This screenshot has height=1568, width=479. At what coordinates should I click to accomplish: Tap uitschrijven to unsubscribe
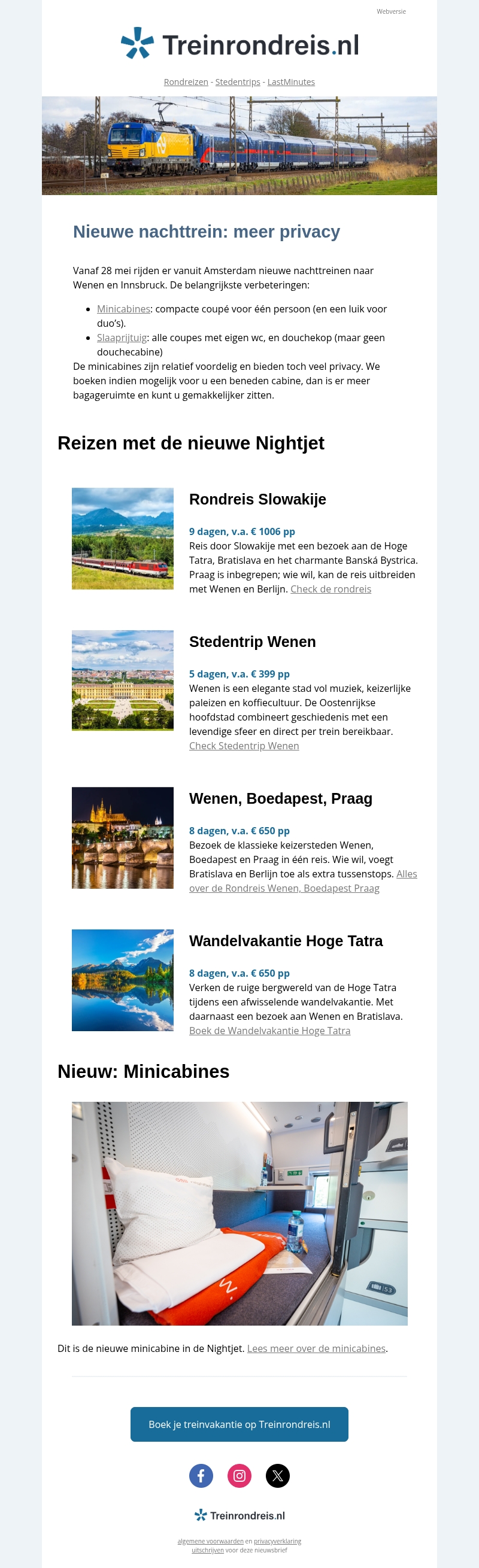(208, 1551)
